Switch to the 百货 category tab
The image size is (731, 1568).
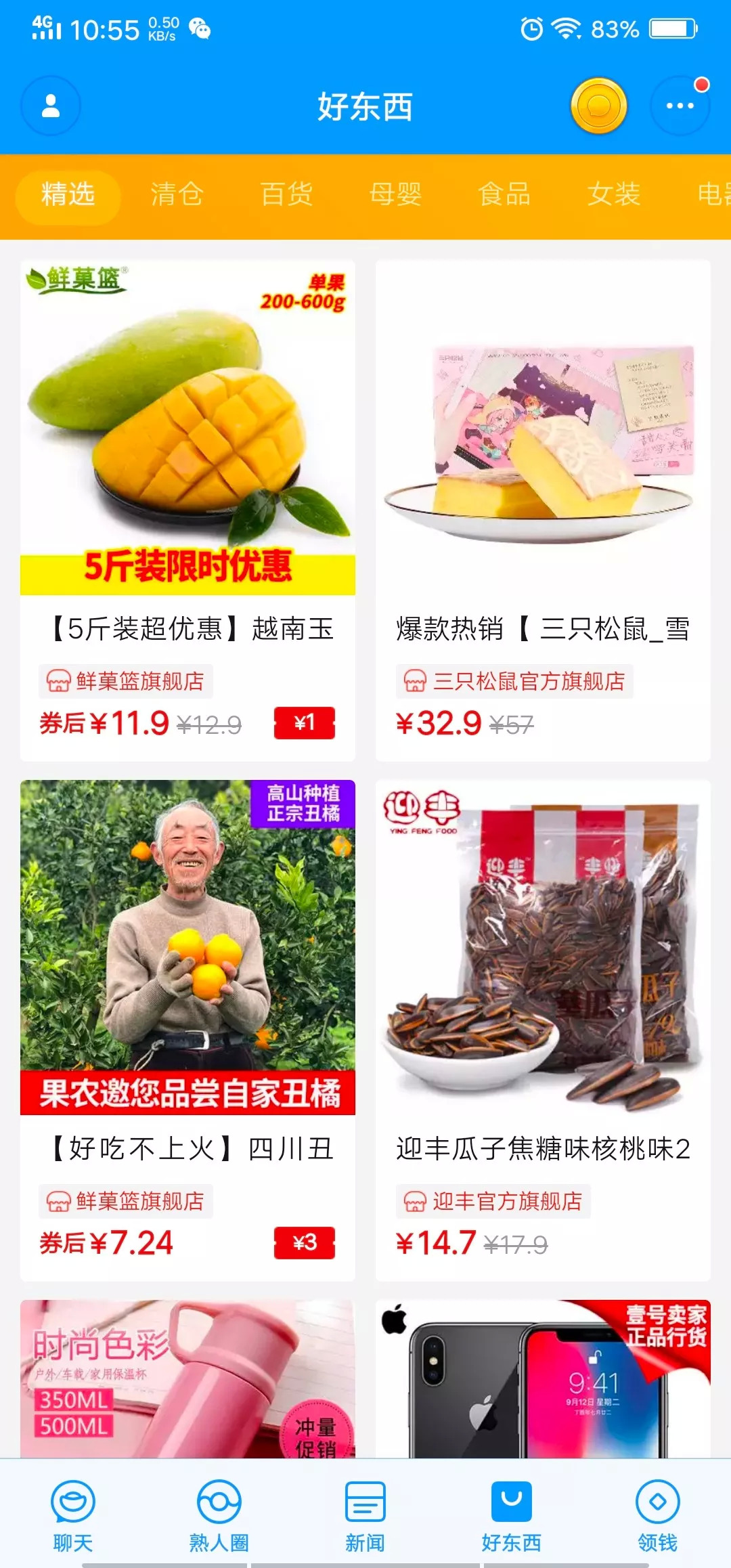pos(286,195)
